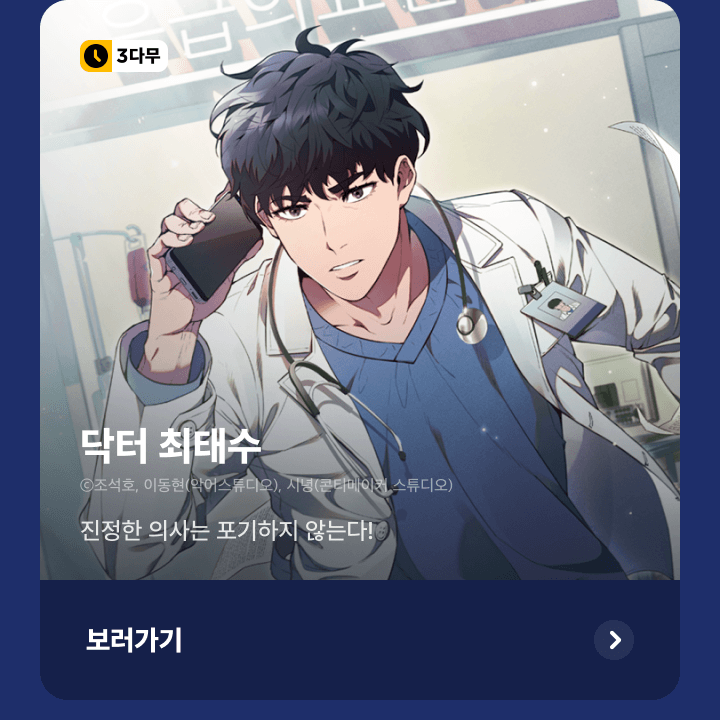The image size is (720, 720).
Task: Tap the arrow icon beside 보러가기
Action: pyautogui.click(x=614, y=640)
